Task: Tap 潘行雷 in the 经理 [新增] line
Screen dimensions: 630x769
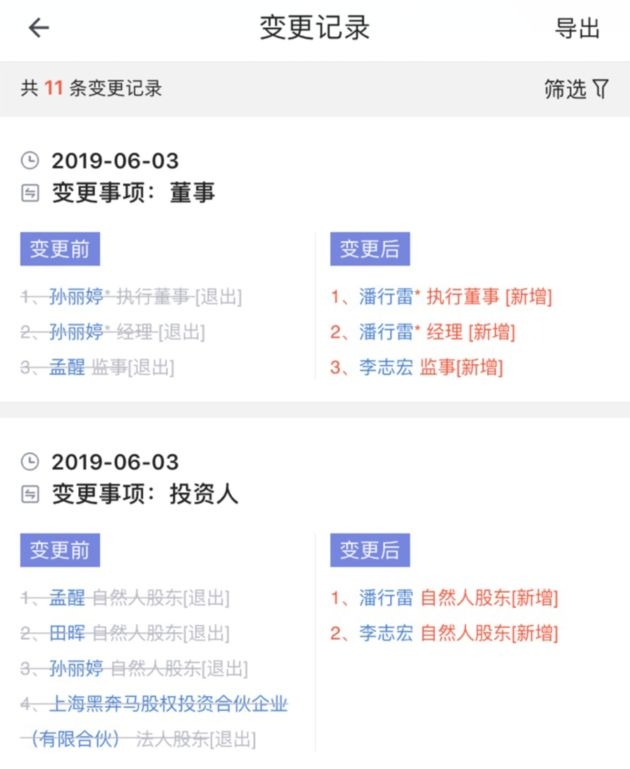Action: 387,332
